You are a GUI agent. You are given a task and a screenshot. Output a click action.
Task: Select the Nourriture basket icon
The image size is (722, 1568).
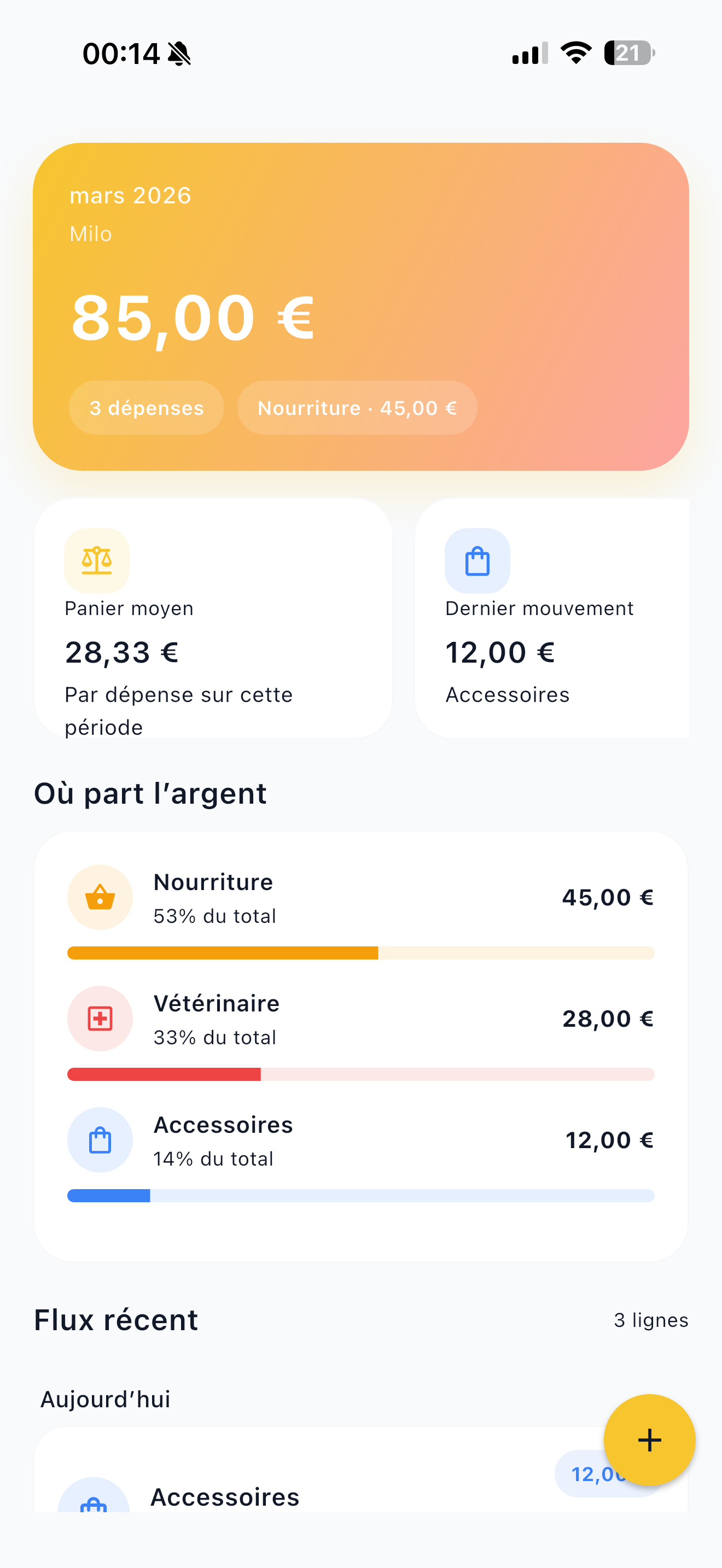click(100, 897)
